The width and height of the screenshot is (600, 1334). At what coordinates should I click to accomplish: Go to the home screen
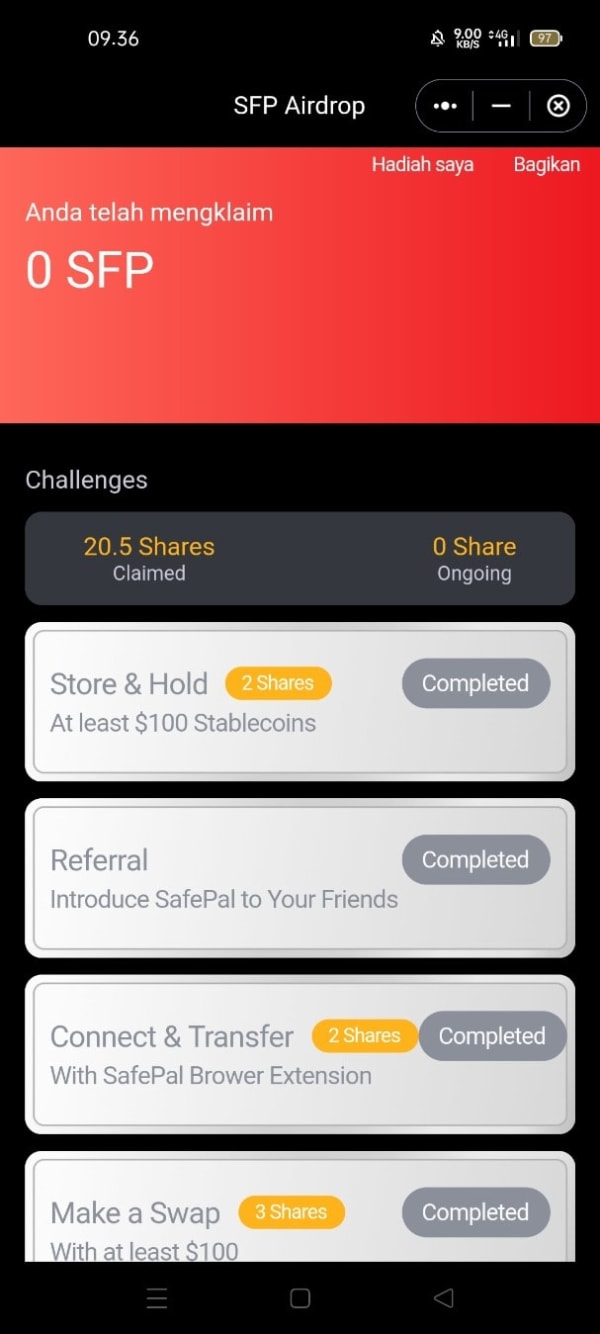[x=300, y=1298]
